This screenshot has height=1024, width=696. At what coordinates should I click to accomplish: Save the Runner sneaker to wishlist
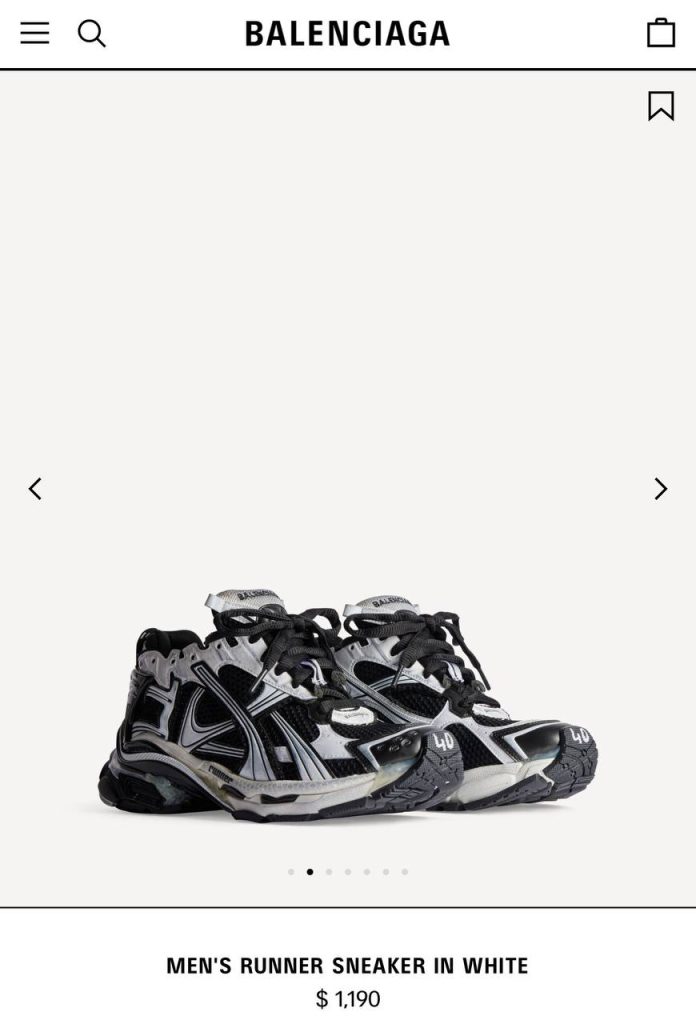[x=661, y=106]
